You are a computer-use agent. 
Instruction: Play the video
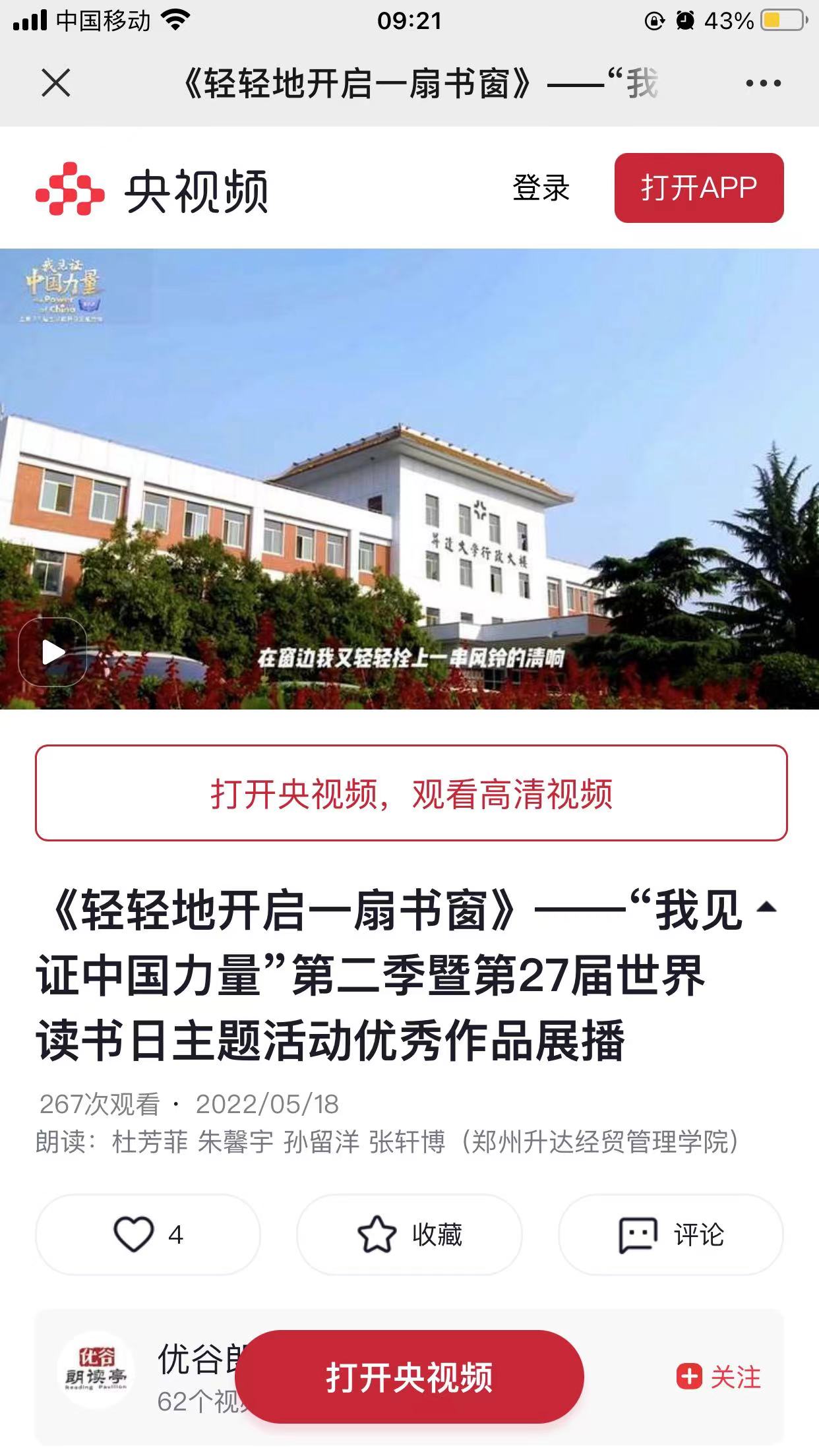(53, 653)
